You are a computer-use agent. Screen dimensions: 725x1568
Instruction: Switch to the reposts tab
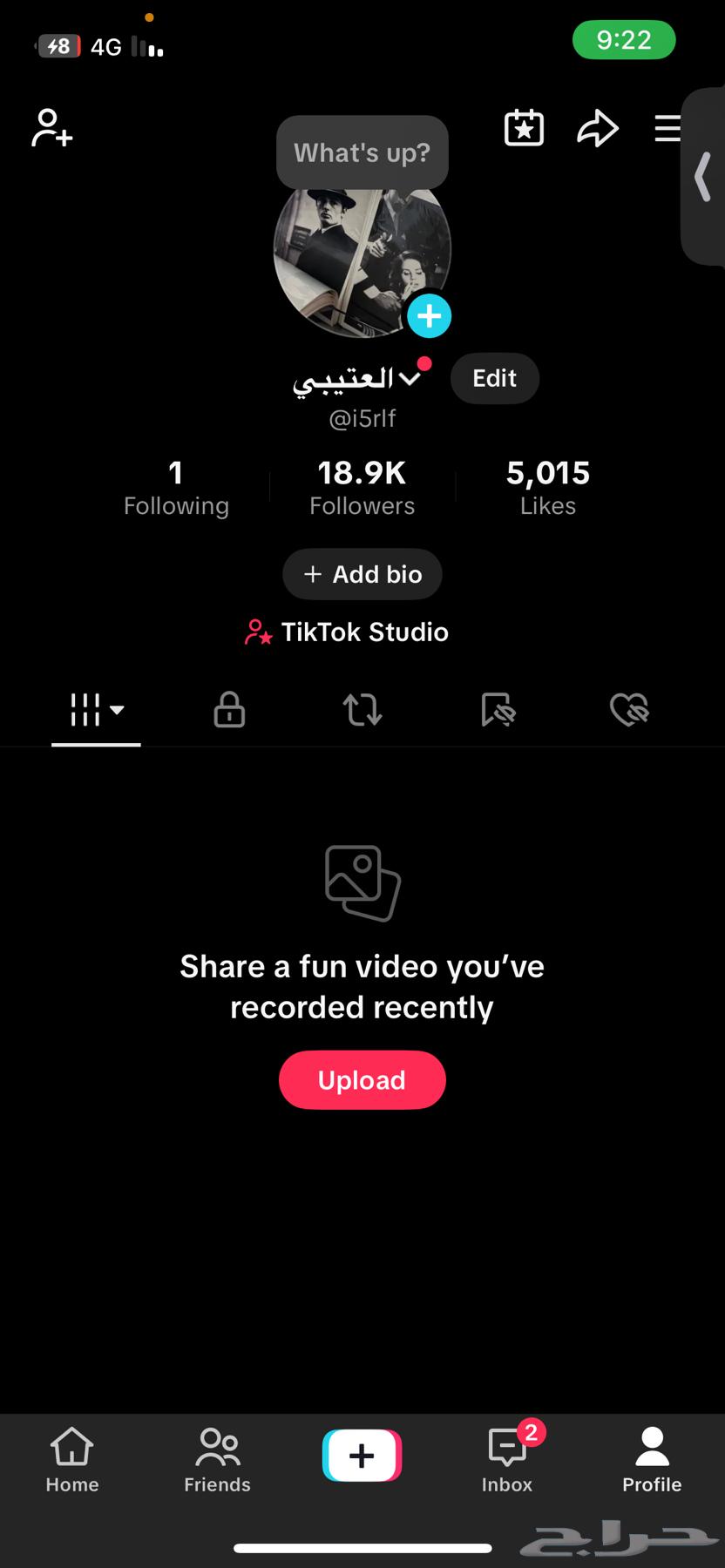pyautogui.click(x=362, y=710)
